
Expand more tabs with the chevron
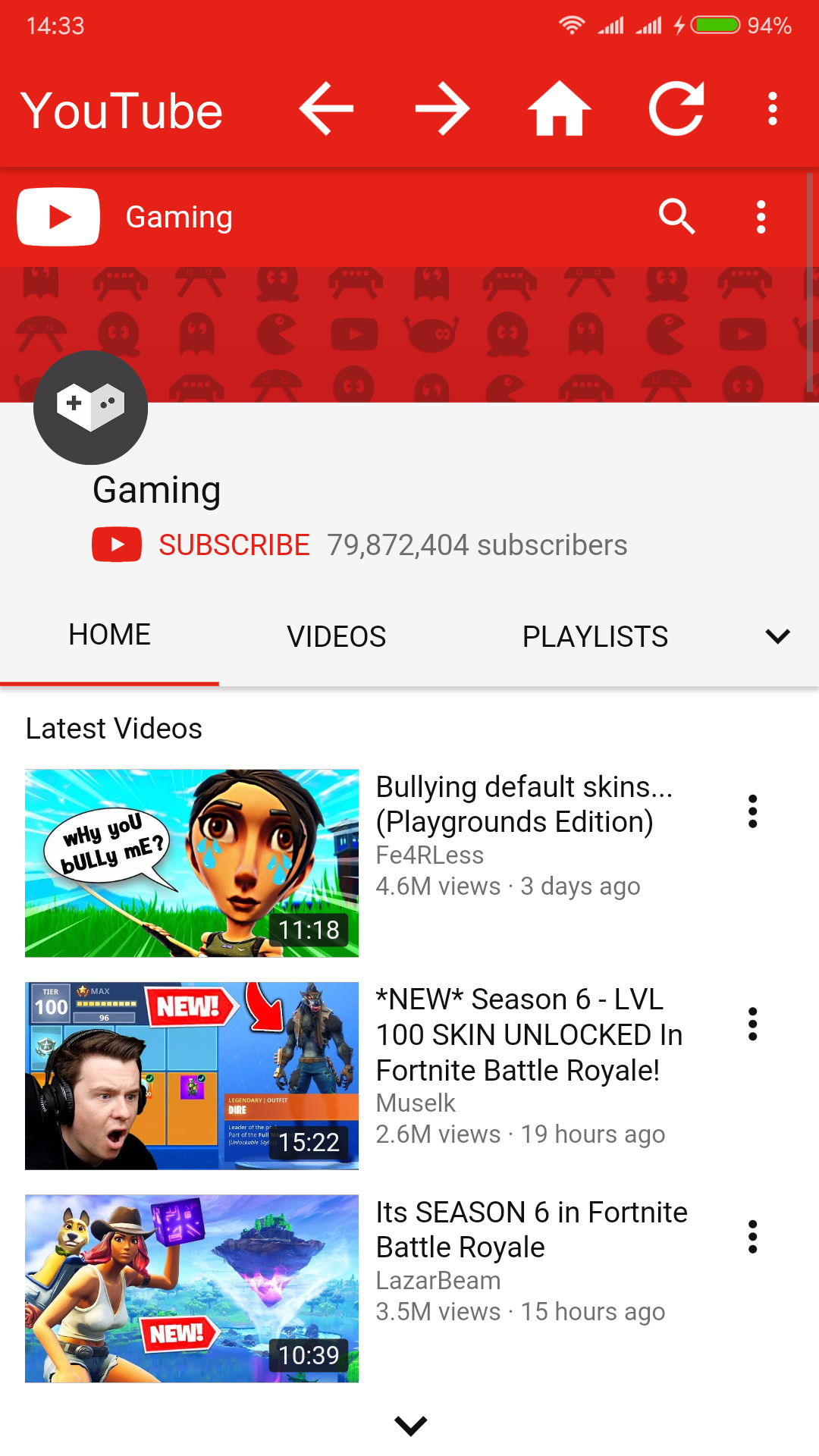[777, 637]
